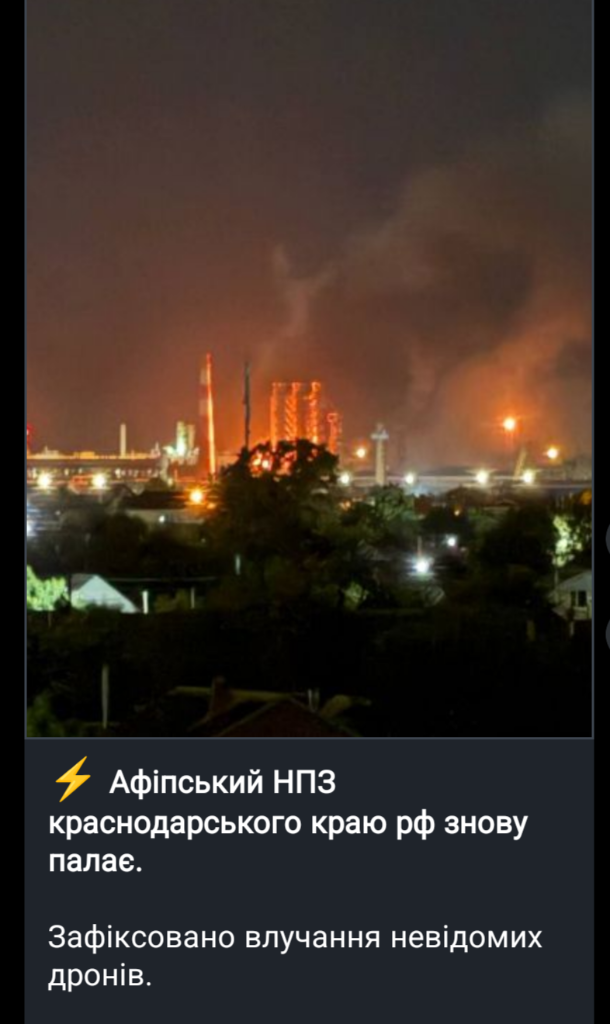Open the refinery fire photo in the post
610x1024 pixels.
[308, 368]
